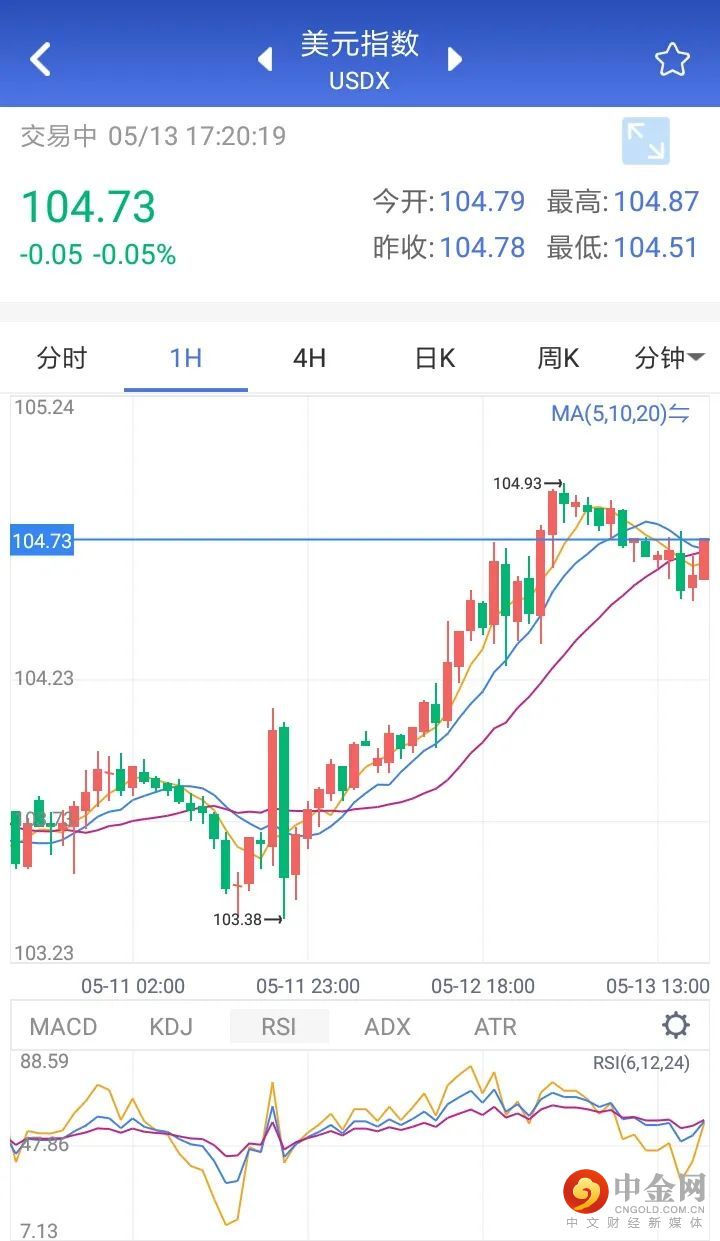Show the KDJ indicator
The height and width of the screenshot is (1241, 720).
pos(171,1027)
